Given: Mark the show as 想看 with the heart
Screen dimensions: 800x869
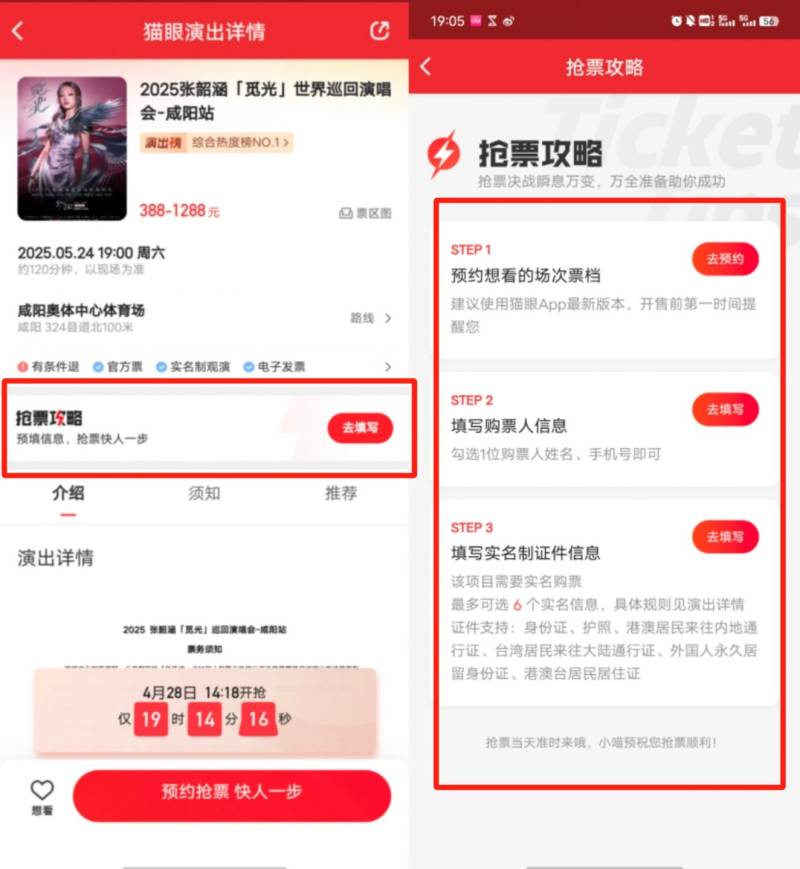Looking at the screenshot, I should 42,796.
